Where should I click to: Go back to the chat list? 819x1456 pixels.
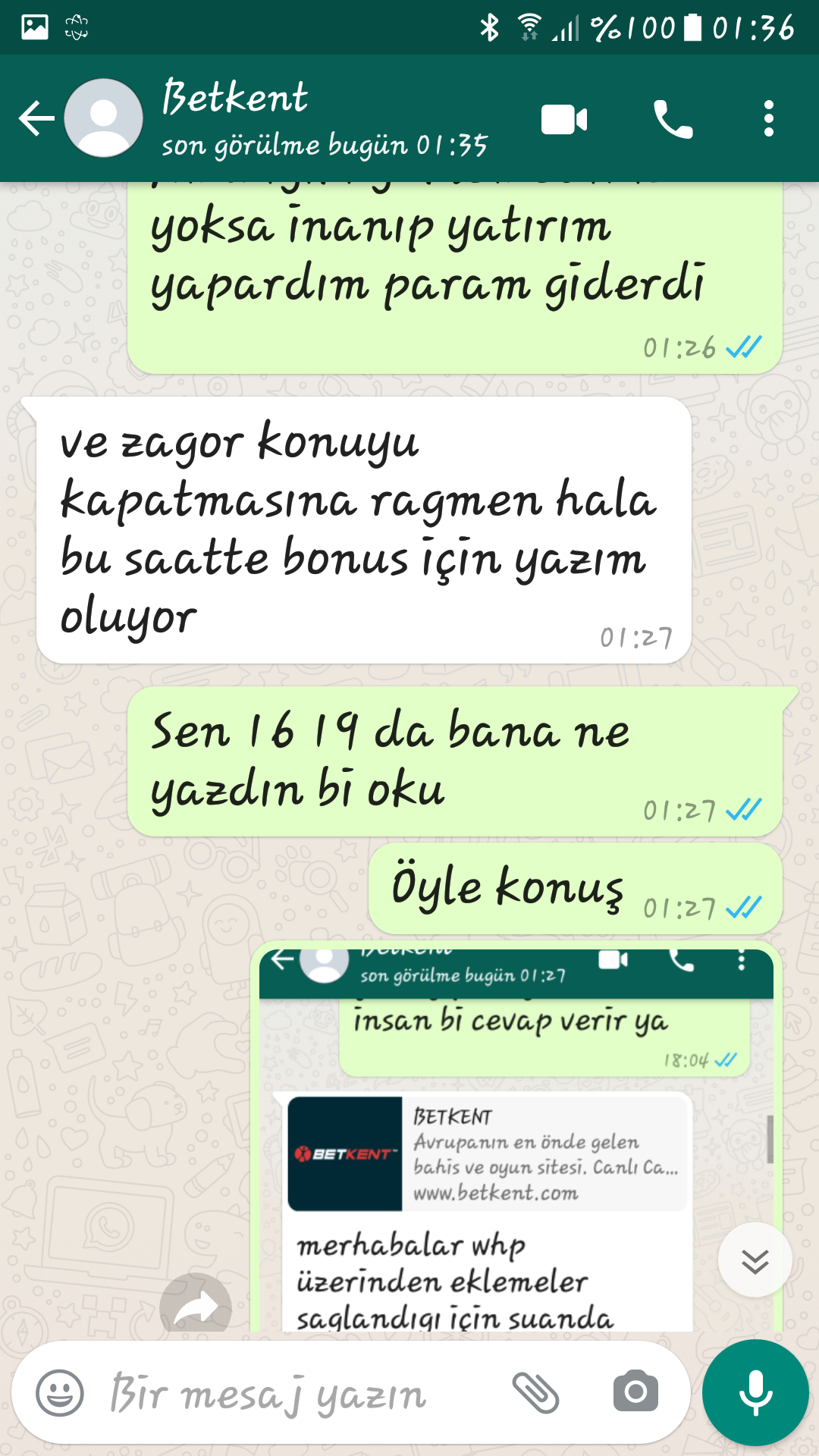pyautogui.click(x=36, y=119)
